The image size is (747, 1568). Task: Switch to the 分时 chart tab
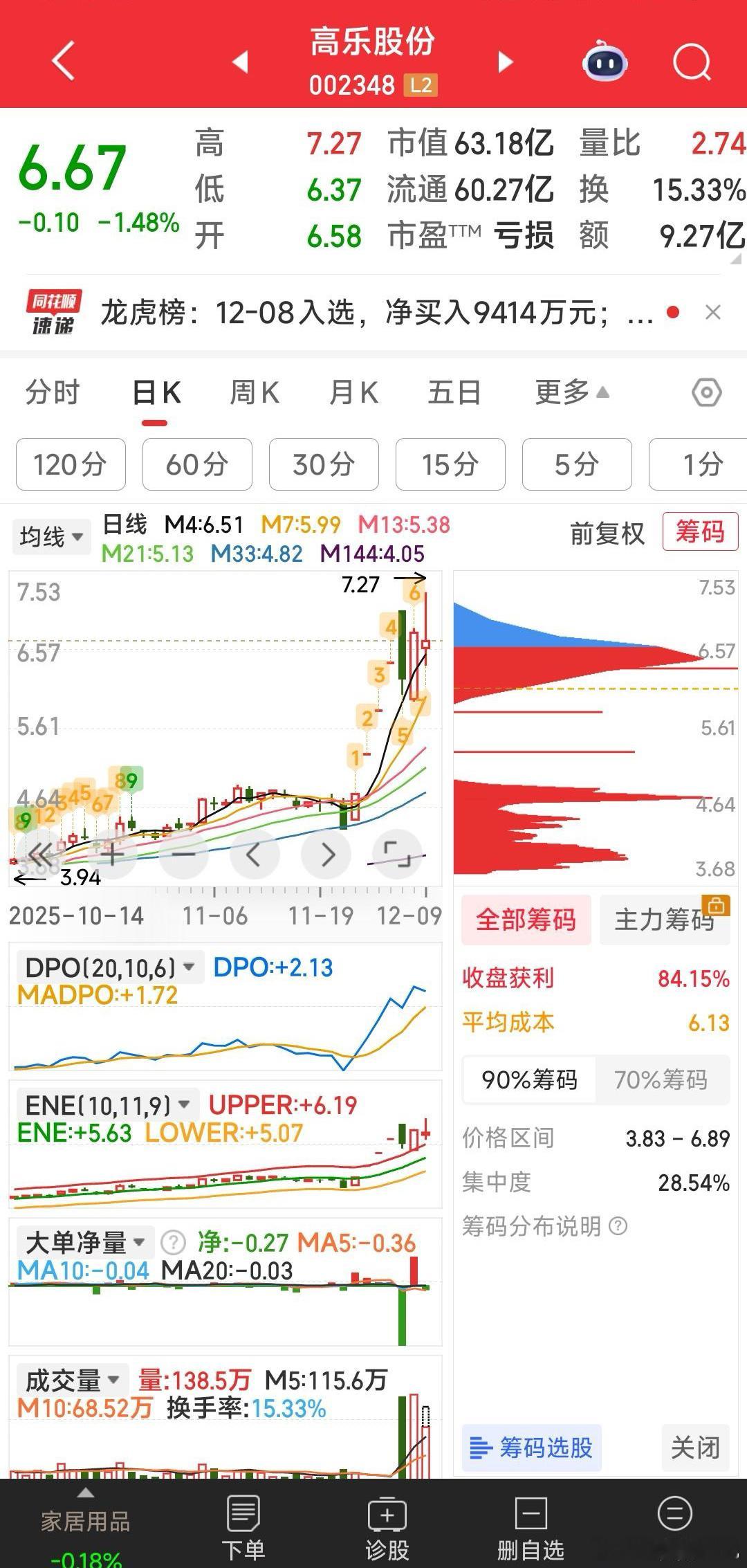point(53,393)
